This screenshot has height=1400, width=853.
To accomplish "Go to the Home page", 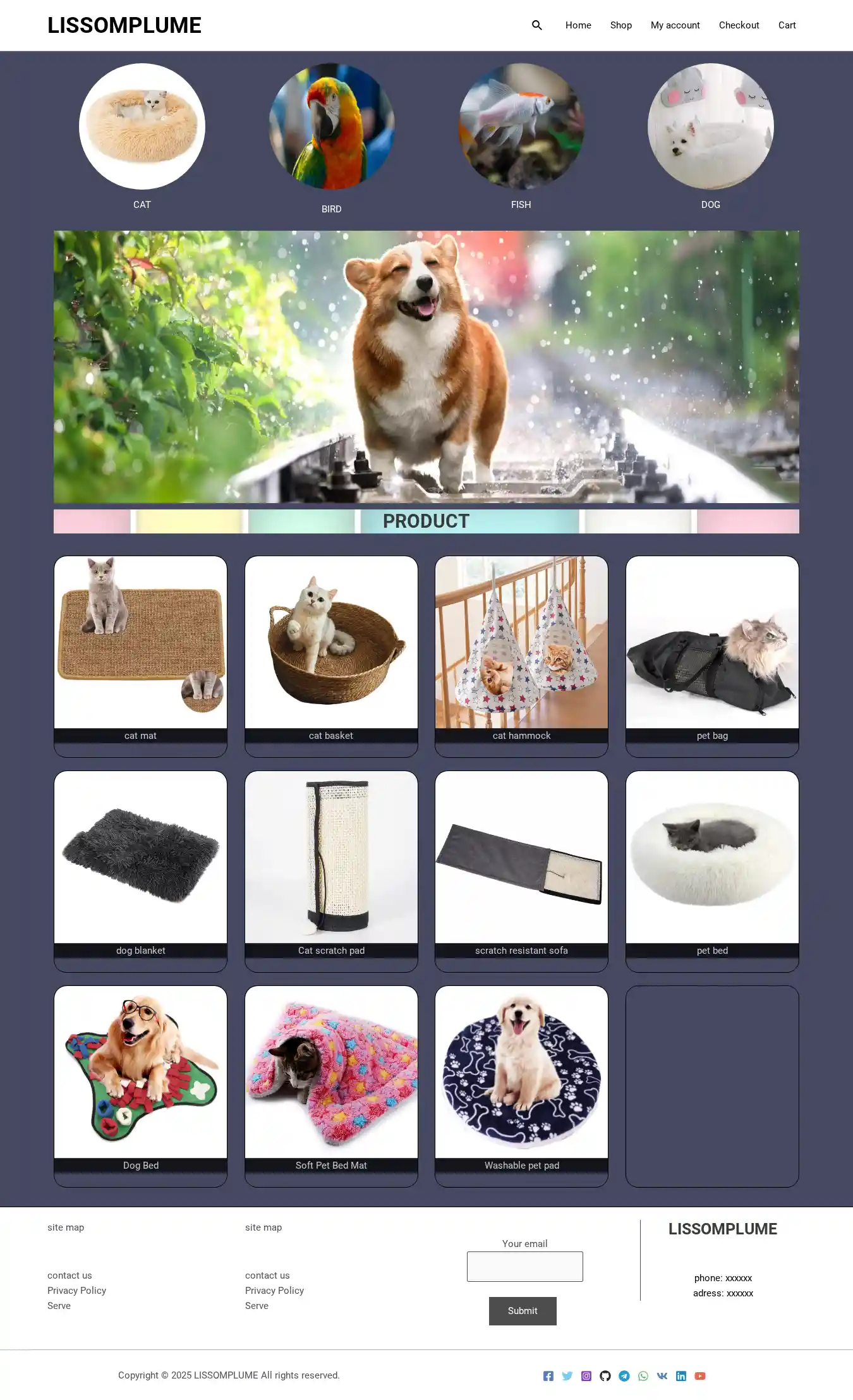I will click(x=578, y=25).
